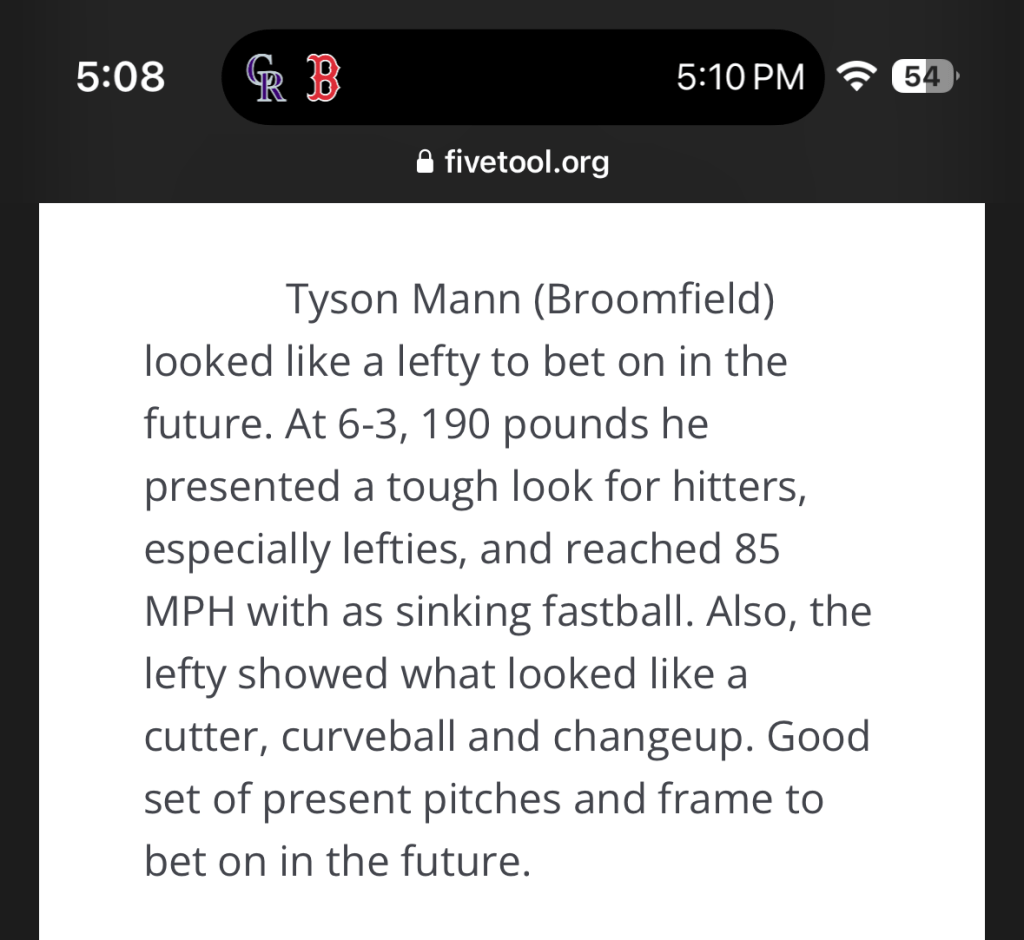
Task: Tap the fivetool.org address bar
Action: click(512, 162)
